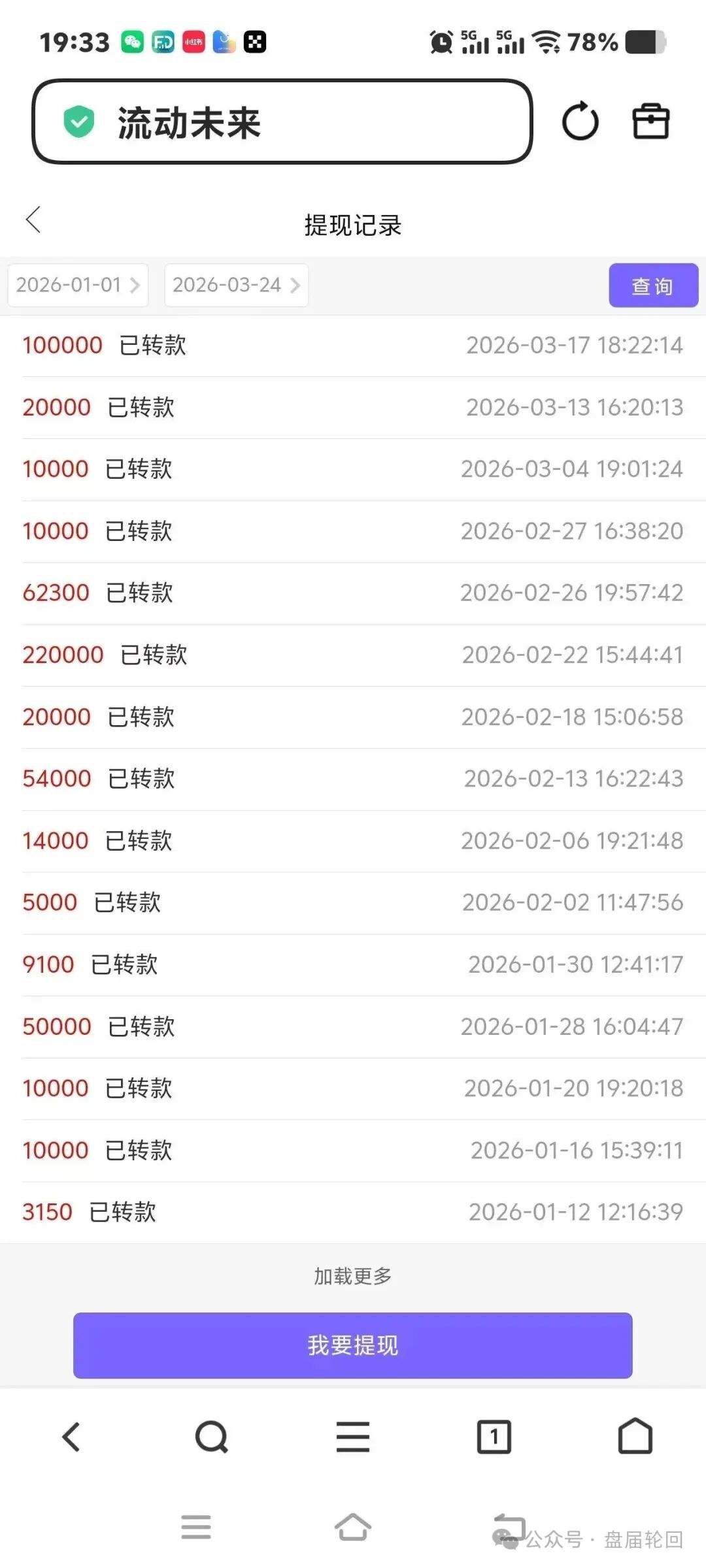Open search via magnifier in bottom bar
Screen dimensions: 706x1568
(211, 1437)
